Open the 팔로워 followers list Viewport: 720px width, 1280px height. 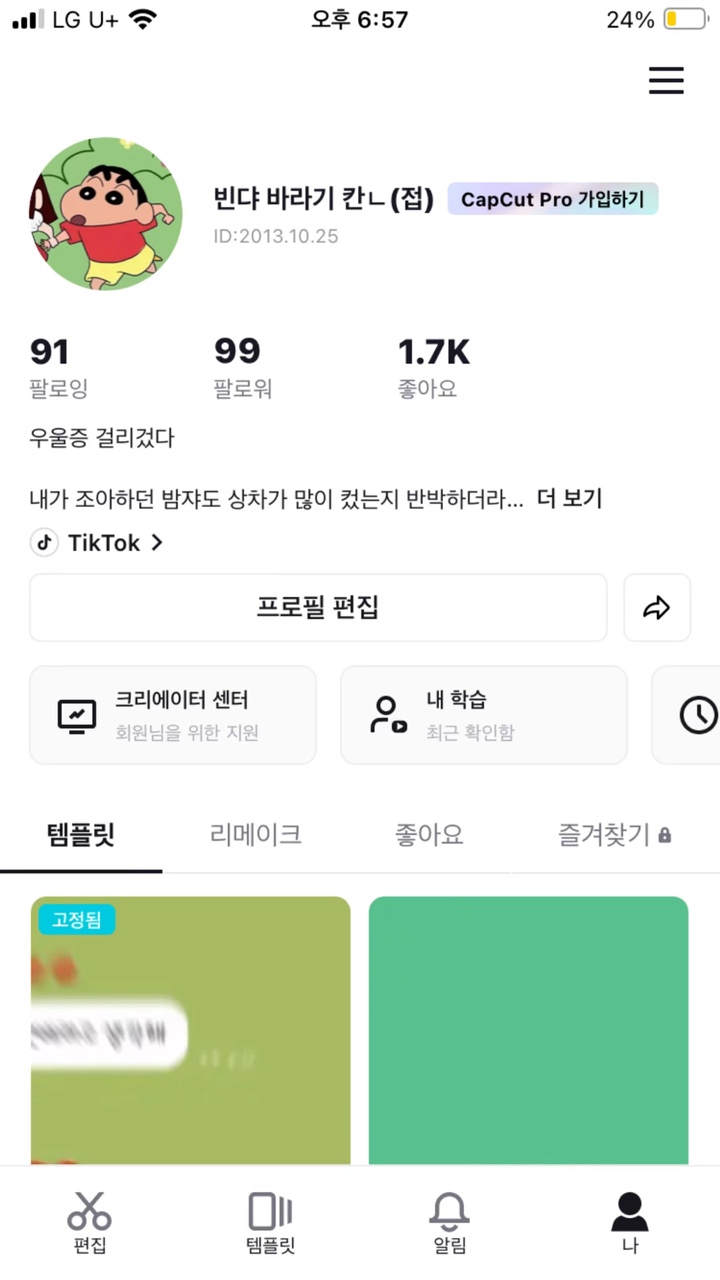[243, 368]
